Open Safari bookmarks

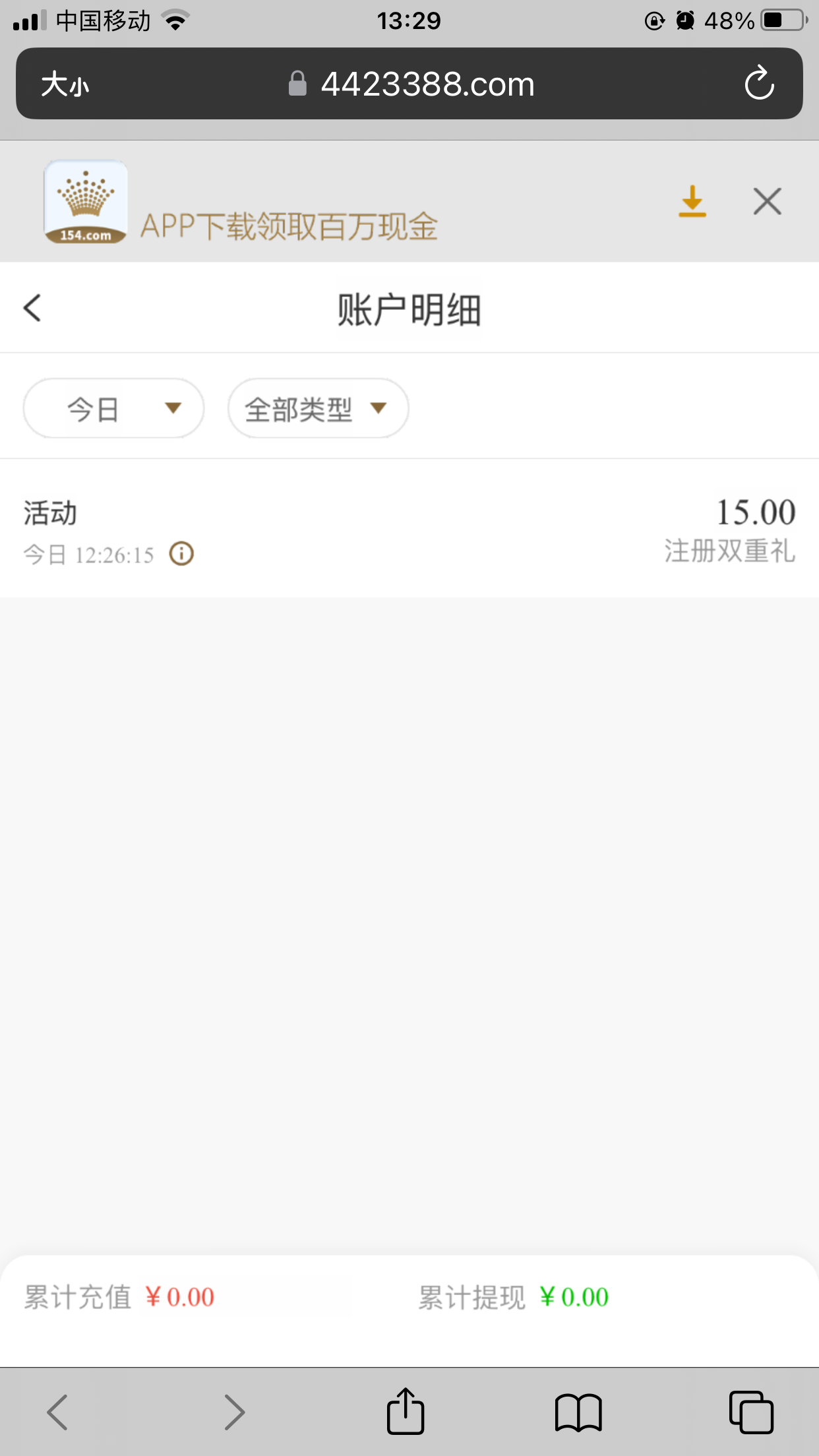click(x=578, y=1412)
